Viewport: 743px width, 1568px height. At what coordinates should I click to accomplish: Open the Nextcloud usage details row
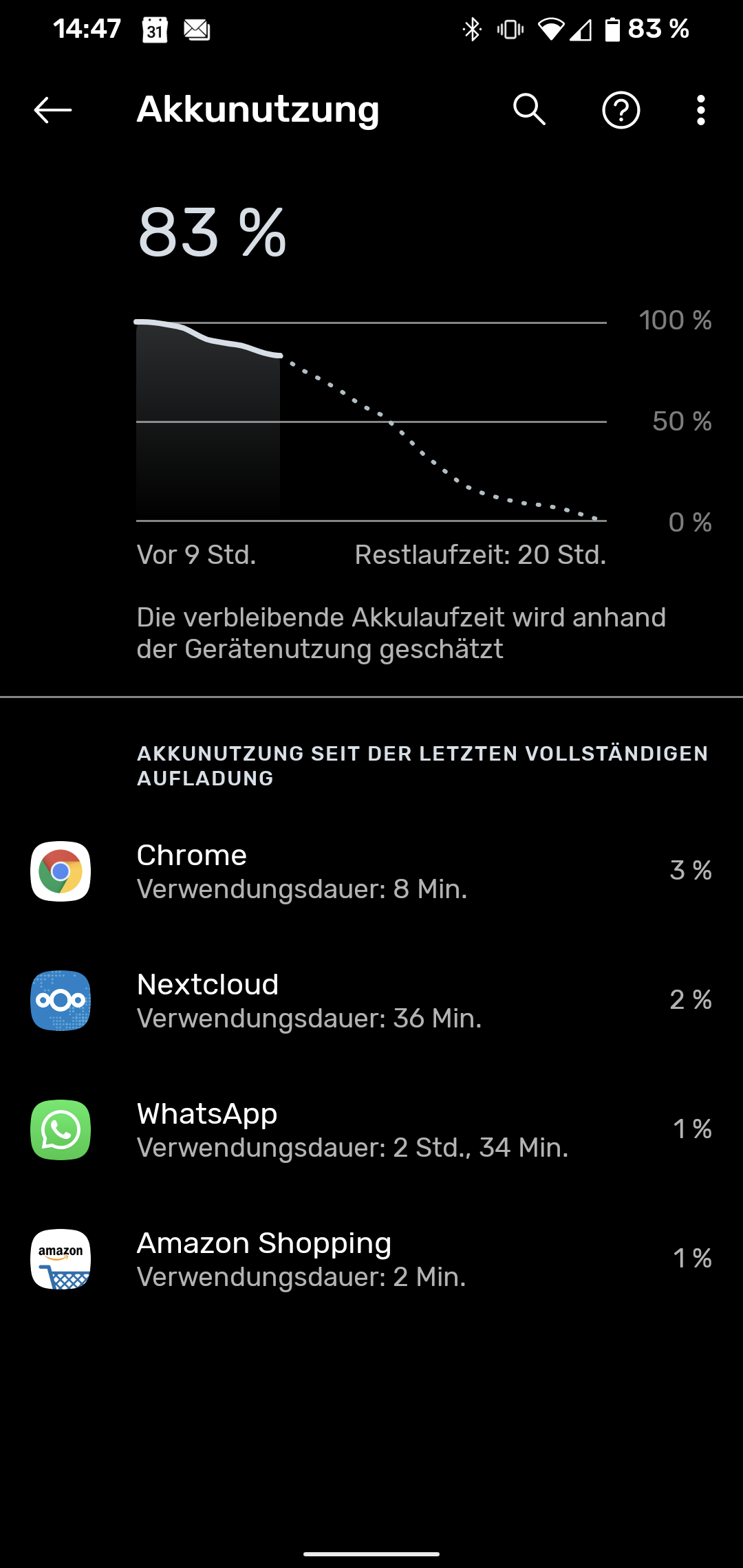click(x=371, y=1000)
